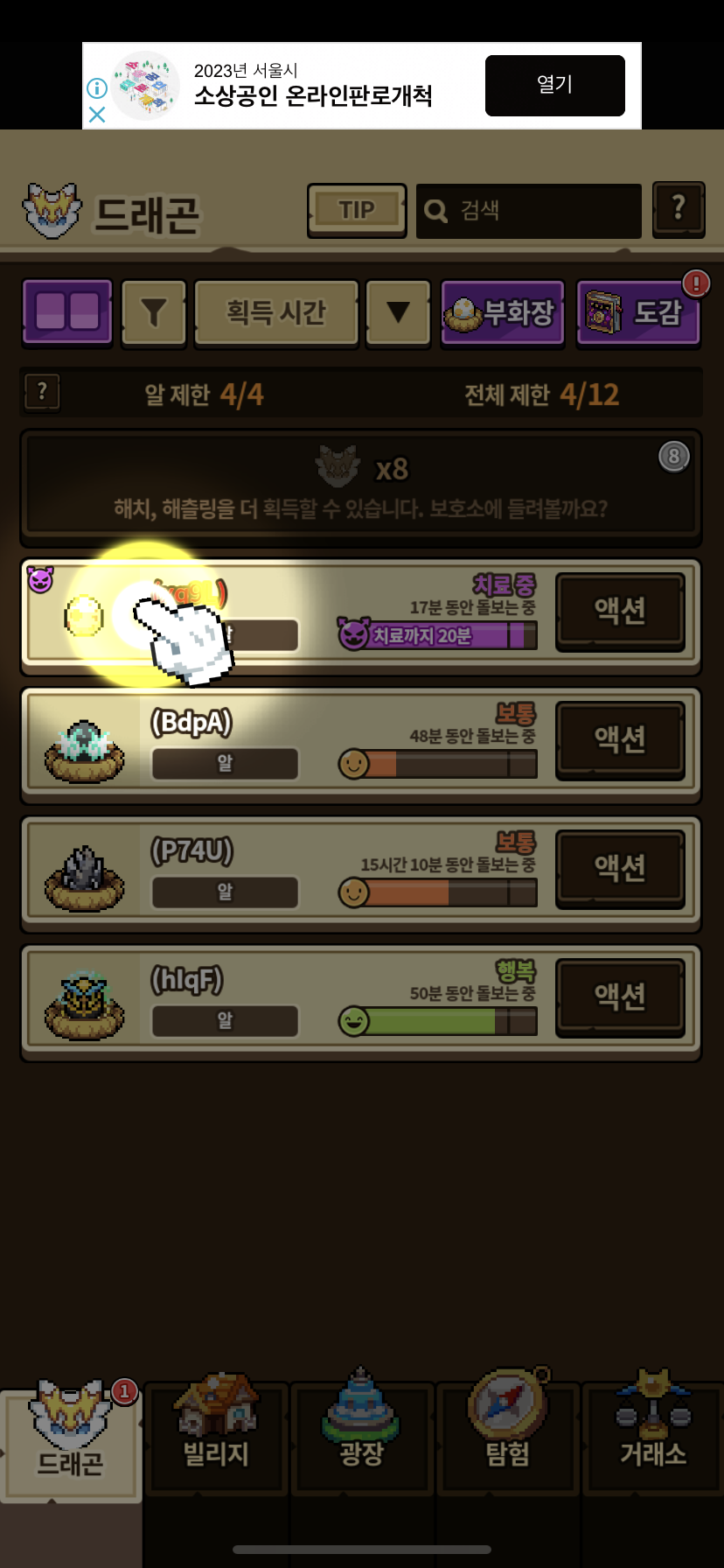Open the limit help question mark
Viewport: 724px width, 1568px height.
pos(42,392)
